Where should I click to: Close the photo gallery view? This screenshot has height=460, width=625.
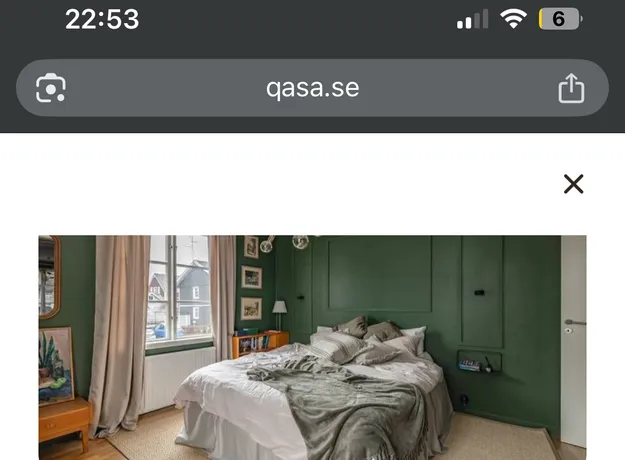coord(573,184)
